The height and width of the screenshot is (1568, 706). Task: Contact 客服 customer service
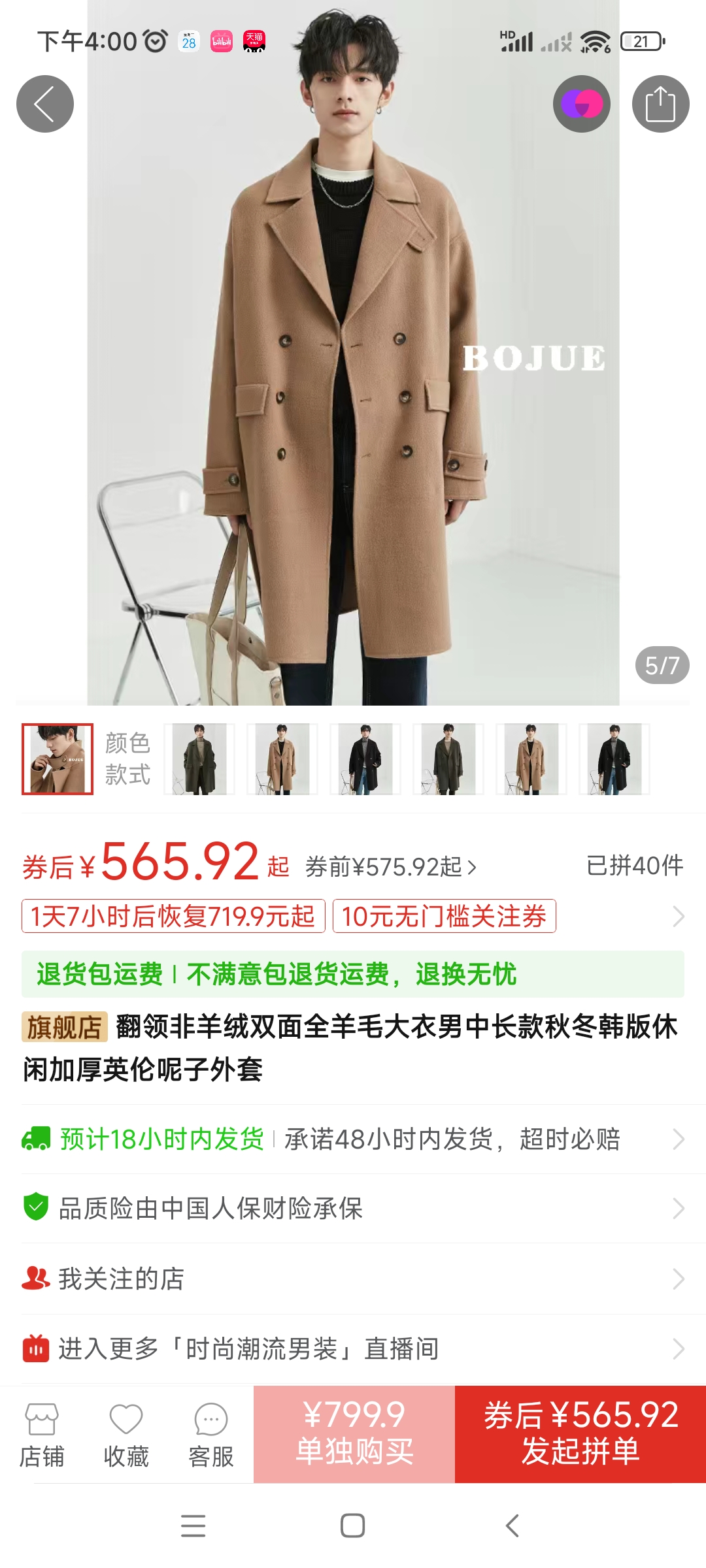[x=210, y=1435]
